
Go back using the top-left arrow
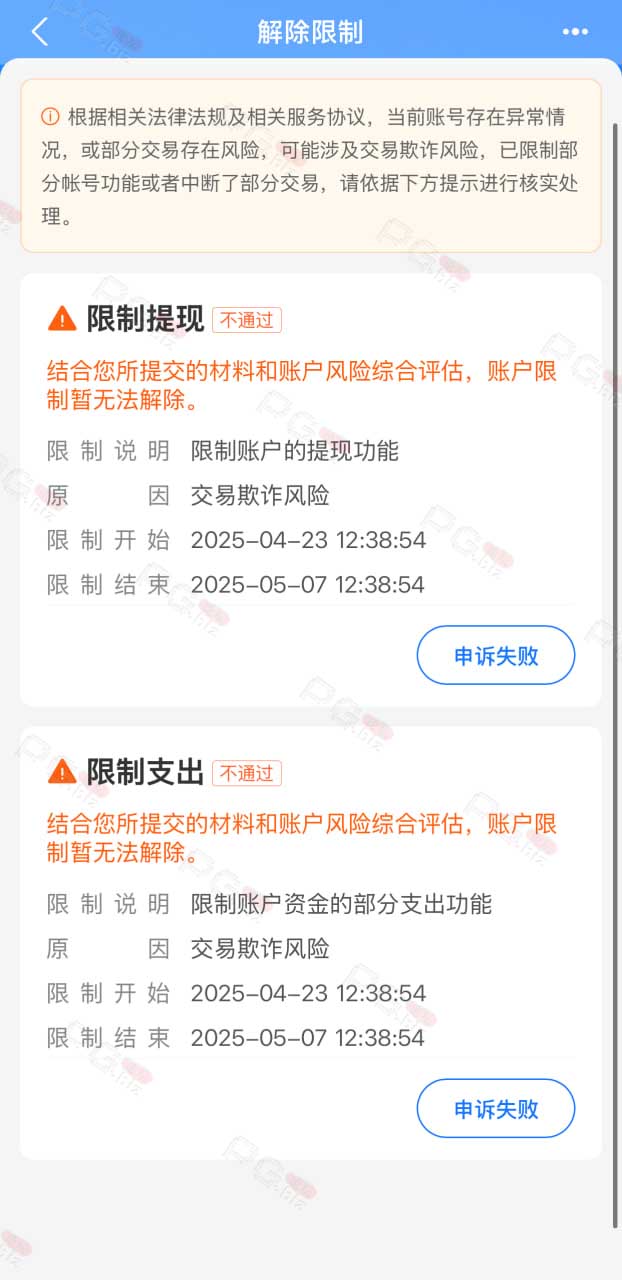click(x=40, y=32)
